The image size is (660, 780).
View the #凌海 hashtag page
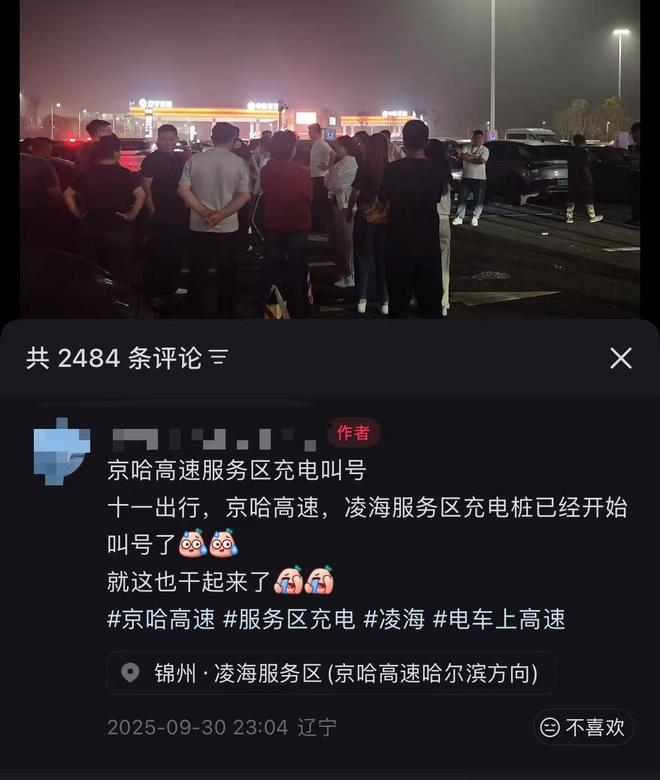click(x=394, y=619)
